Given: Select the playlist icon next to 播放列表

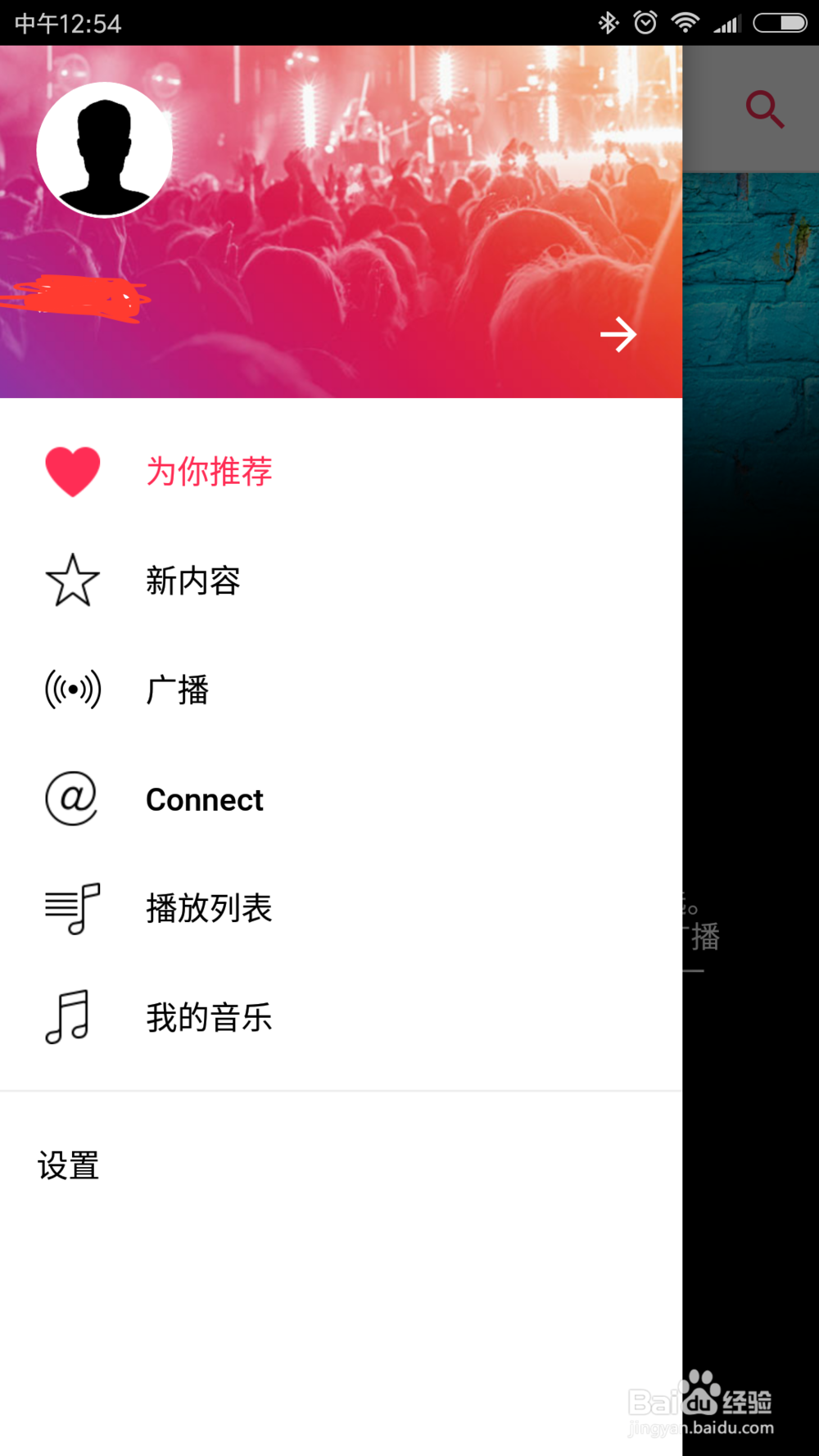Looking at the screenshot, I should (x=72, y=907).
